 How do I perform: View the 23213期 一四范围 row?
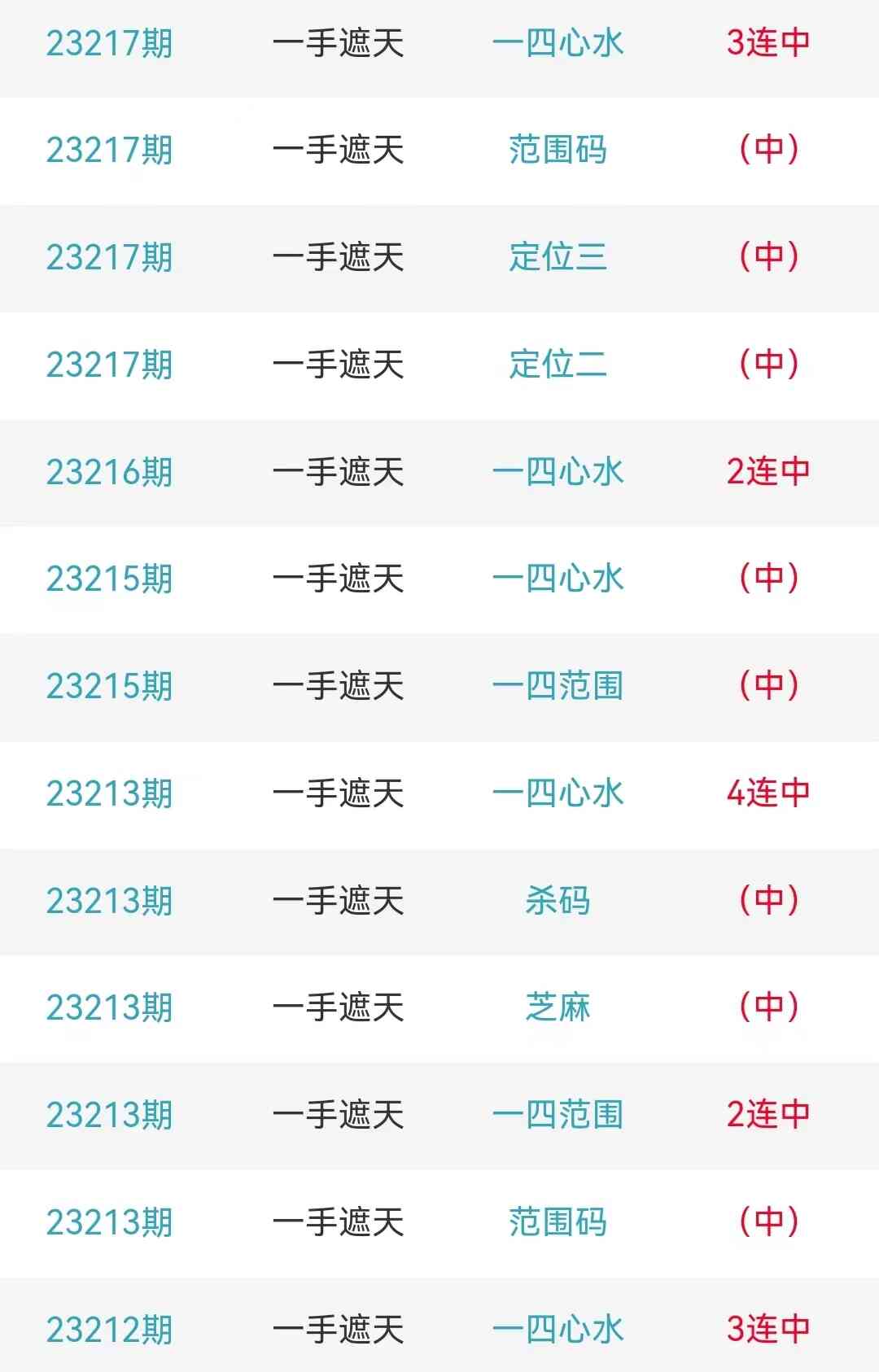point(558,1115)
